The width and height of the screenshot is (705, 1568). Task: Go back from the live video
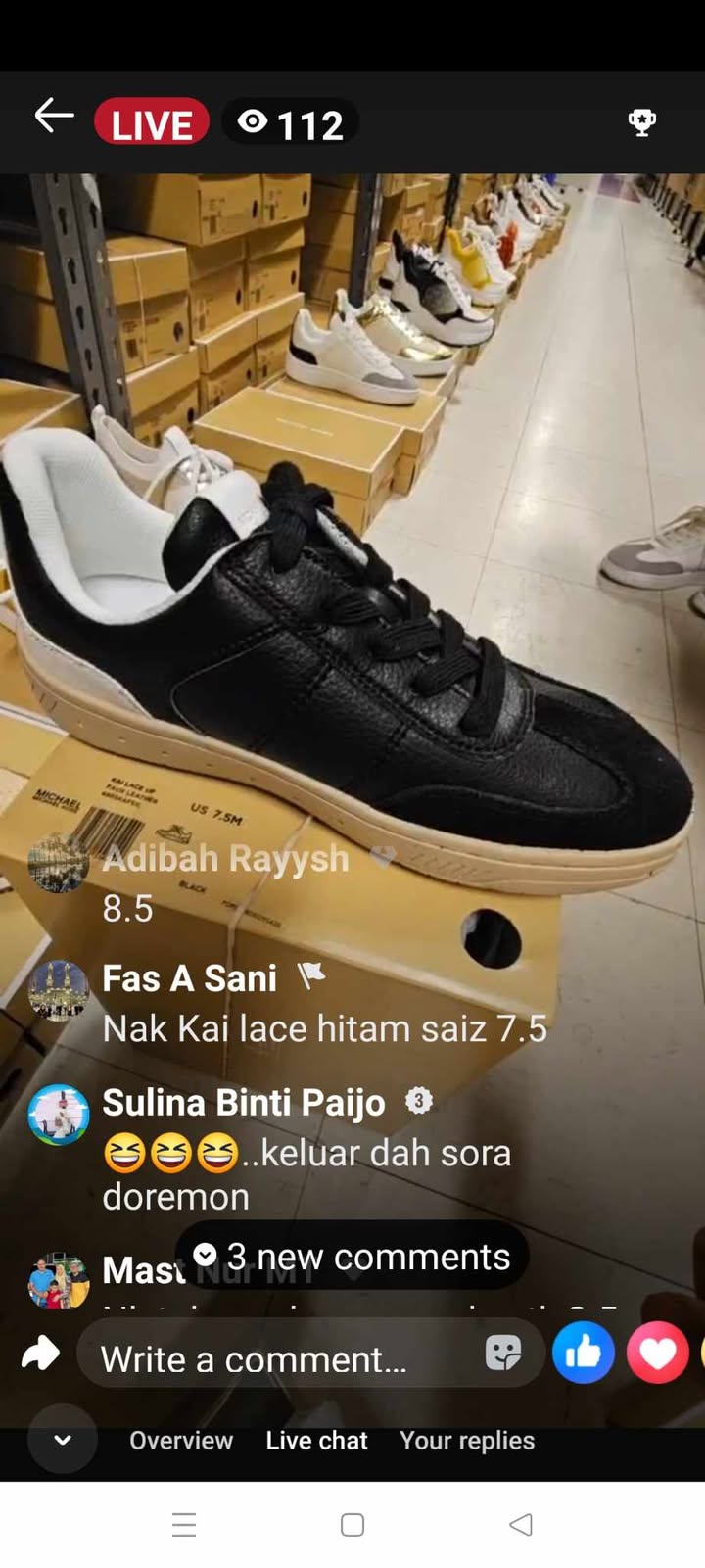click(54, 117)
